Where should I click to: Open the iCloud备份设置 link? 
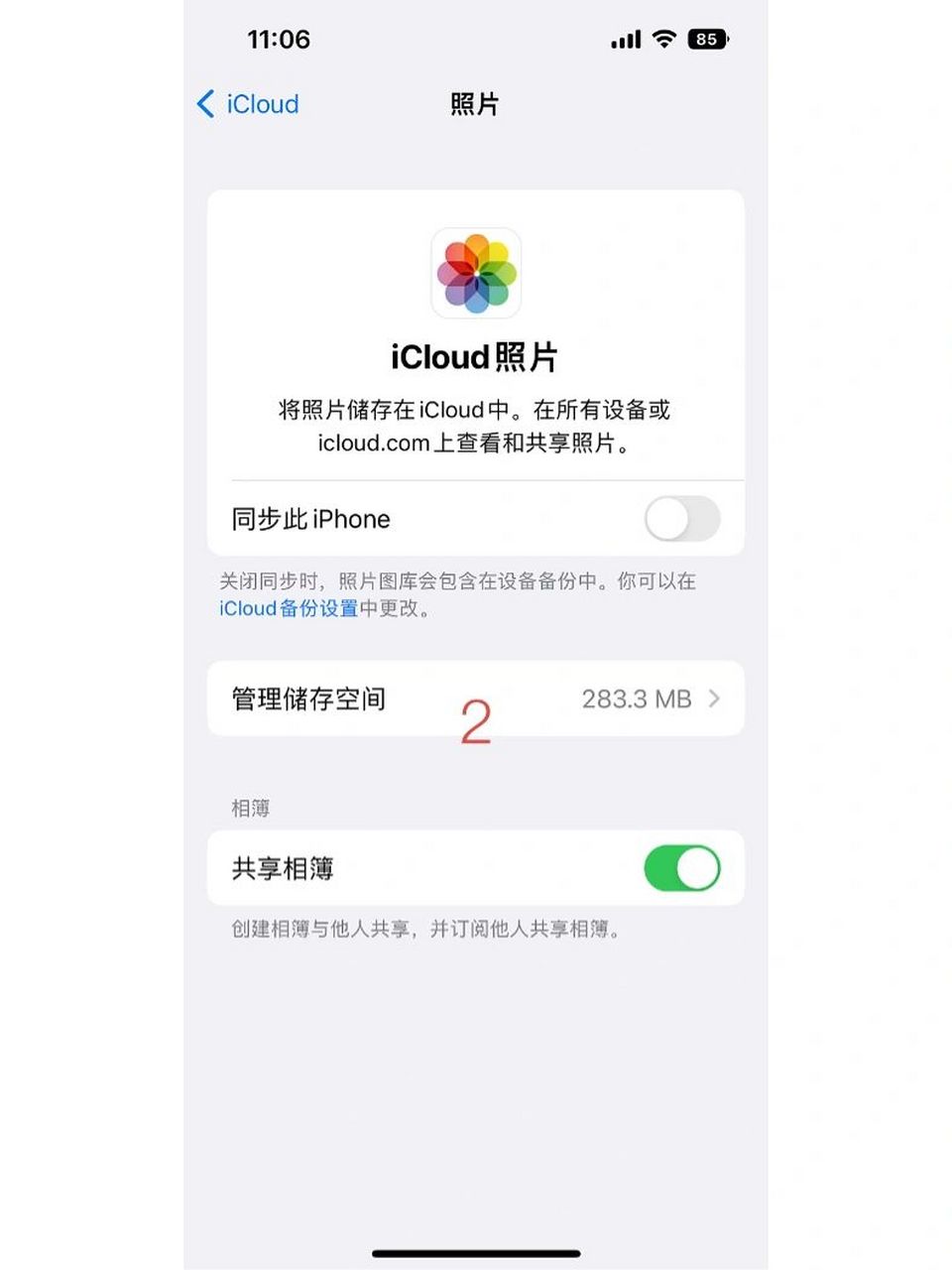[289, 608]
